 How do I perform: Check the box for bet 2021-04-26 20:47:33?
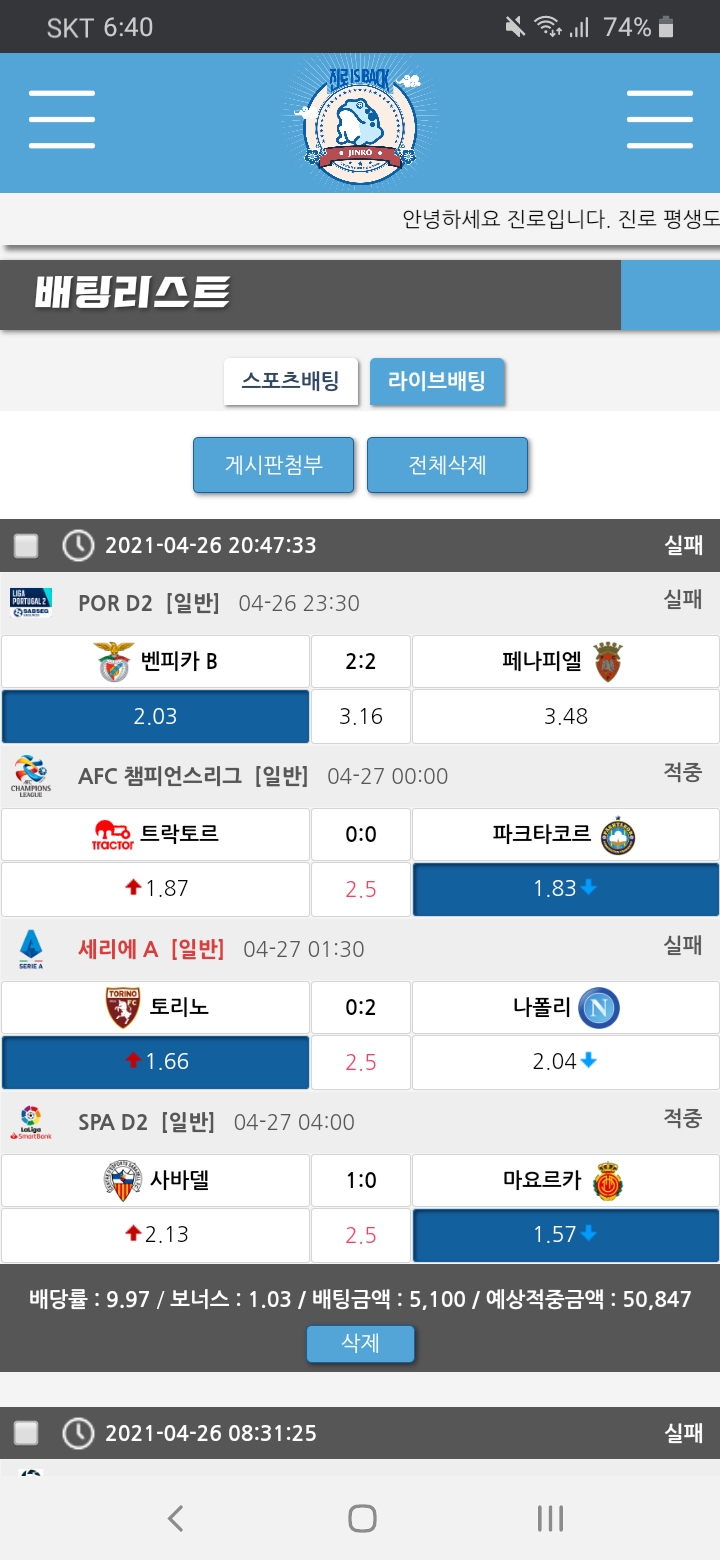pyautogui.click(x=26, y=546)
